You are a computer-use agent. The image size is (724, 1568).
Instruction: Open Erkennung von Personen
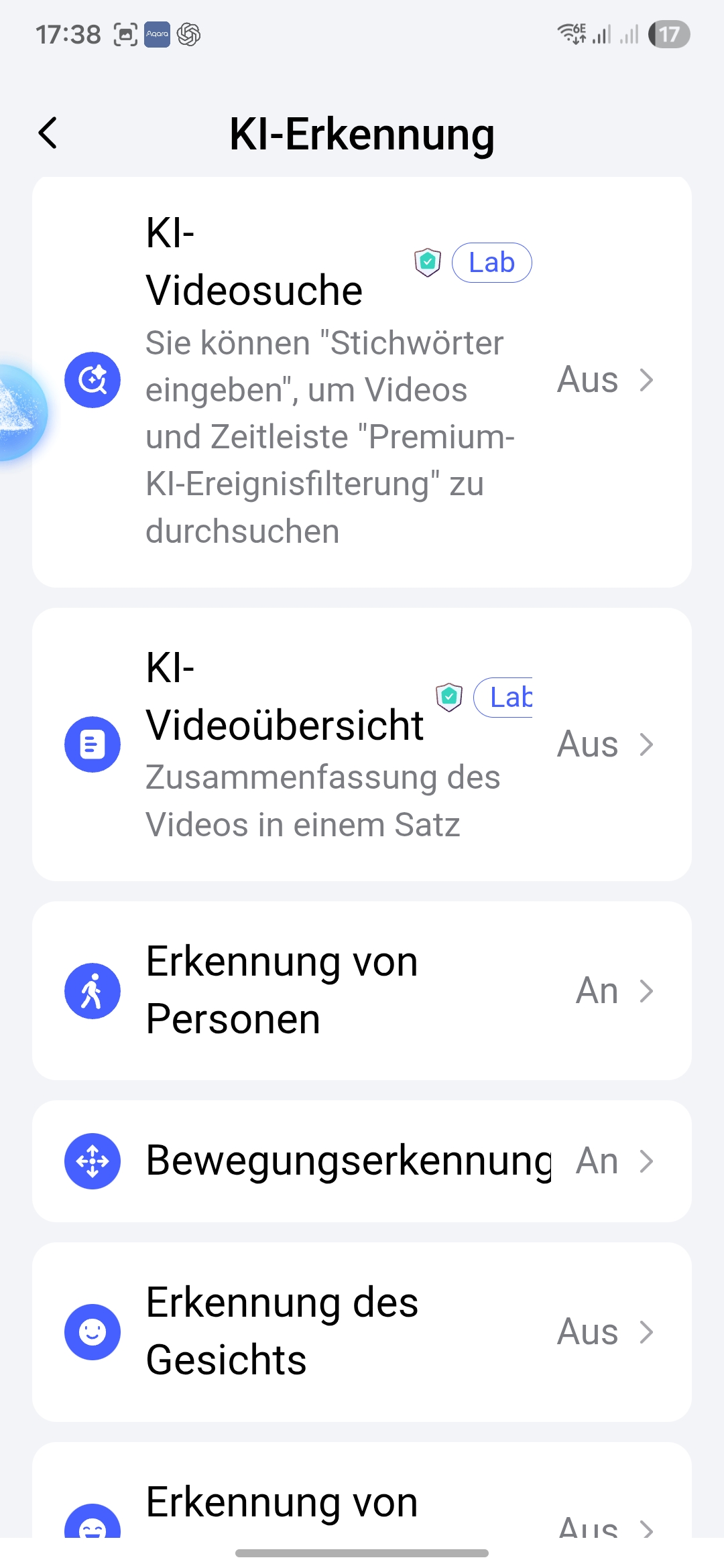point(362,990)
